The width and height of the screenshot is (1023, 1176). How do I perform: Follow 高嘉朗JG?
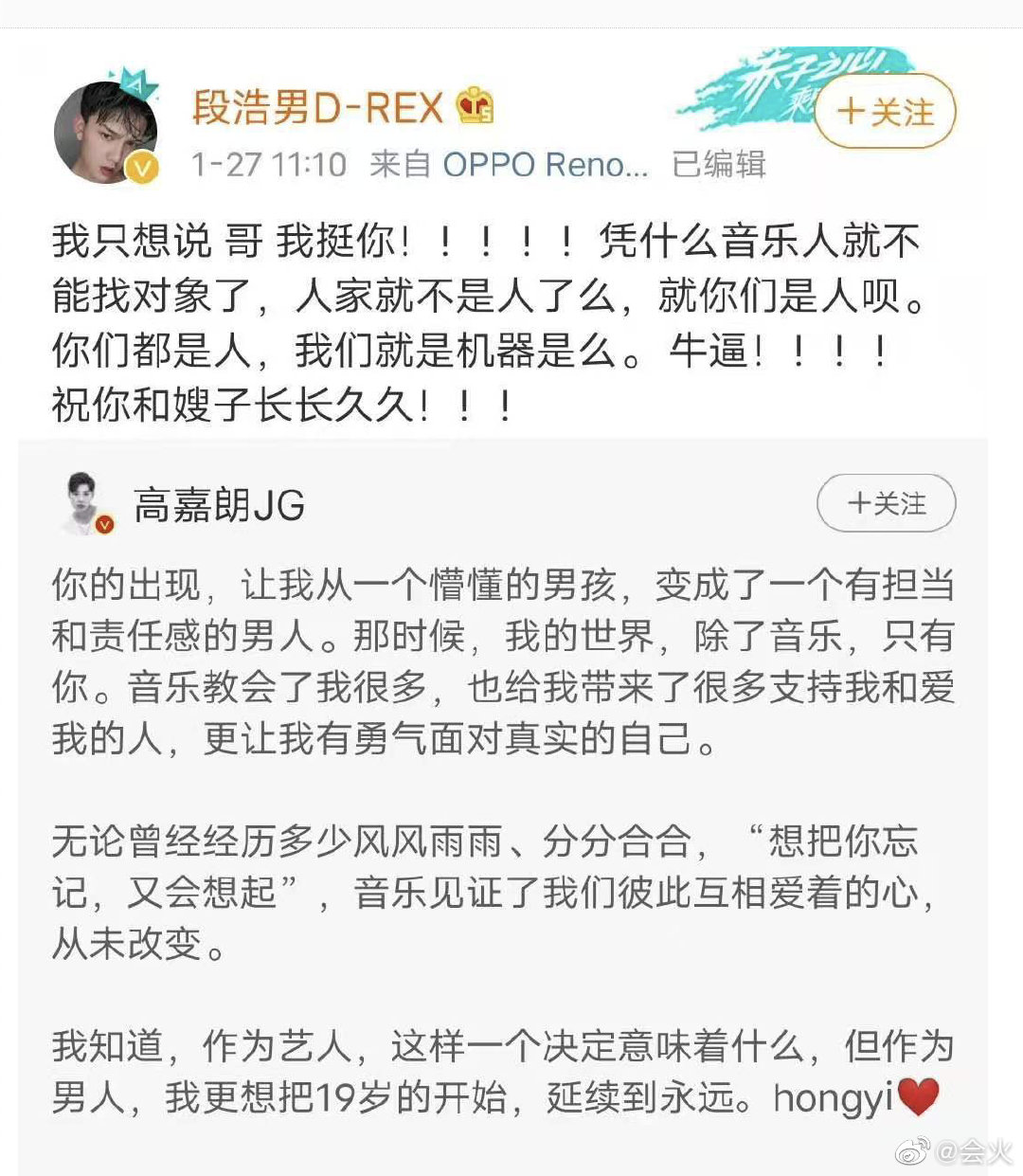[x=886, y=503]
